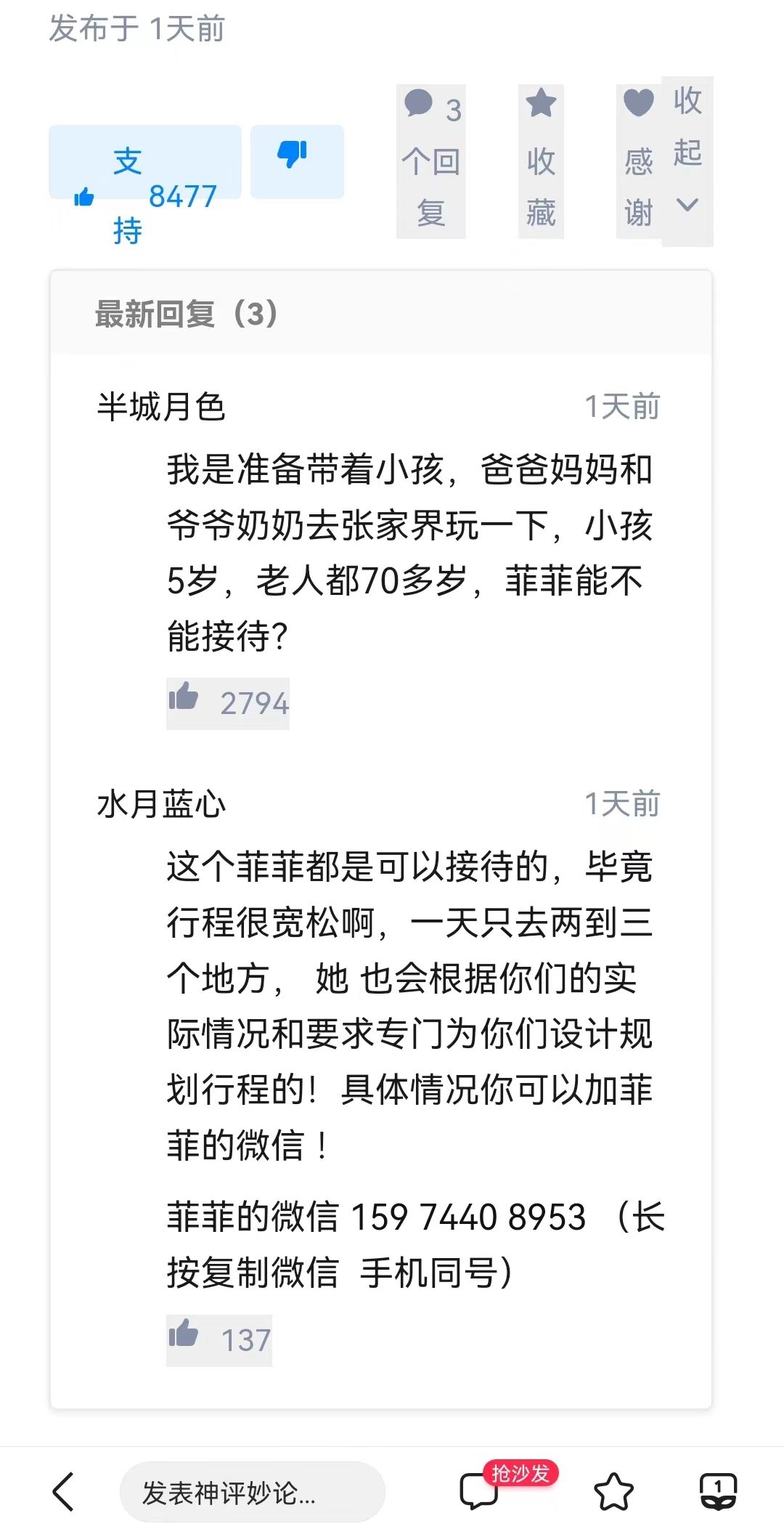
Task: Open comments bubble marked 抢沙发
Action: click(479, 1492)
